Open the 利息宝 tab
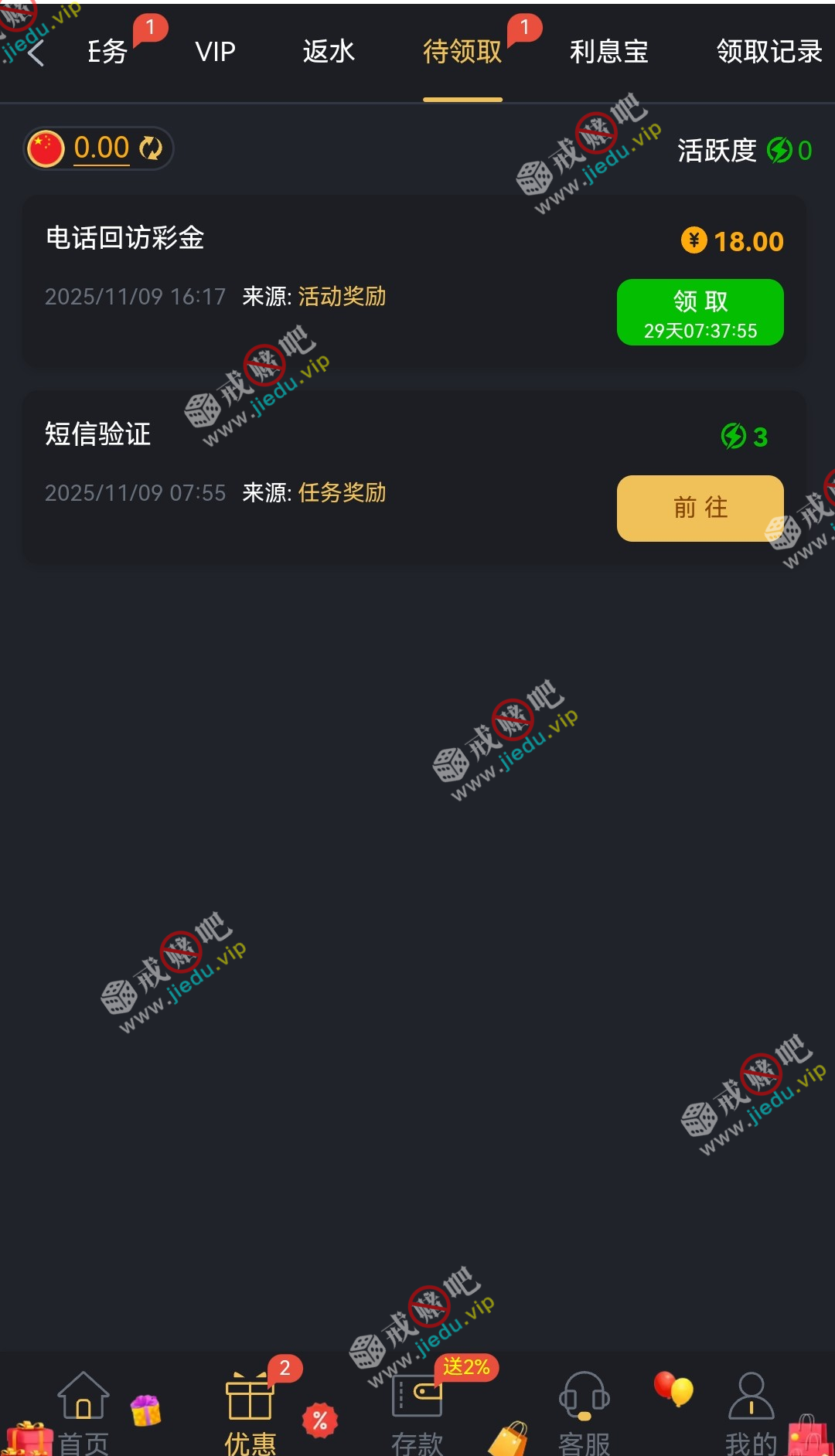 (x=608, y=53)
